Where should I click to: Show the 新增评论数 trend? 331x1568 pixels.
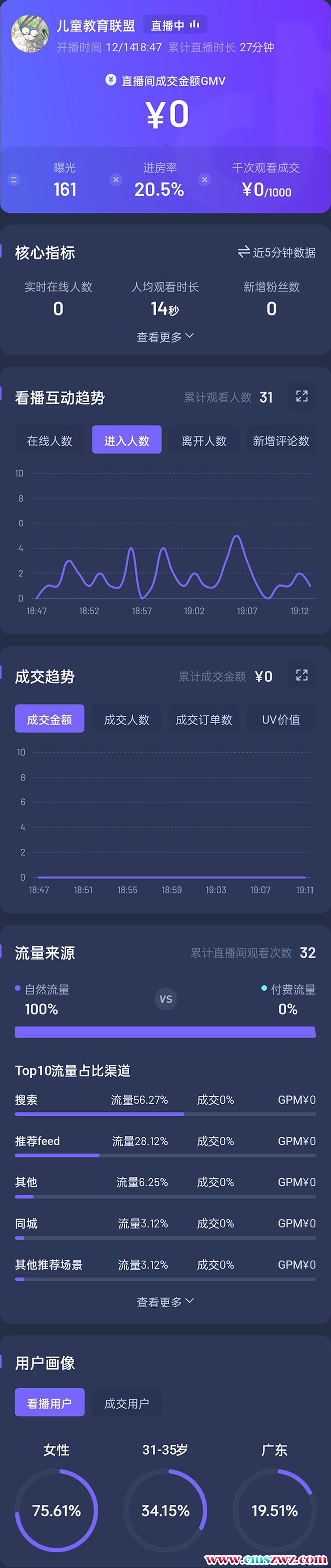point(281,440)
